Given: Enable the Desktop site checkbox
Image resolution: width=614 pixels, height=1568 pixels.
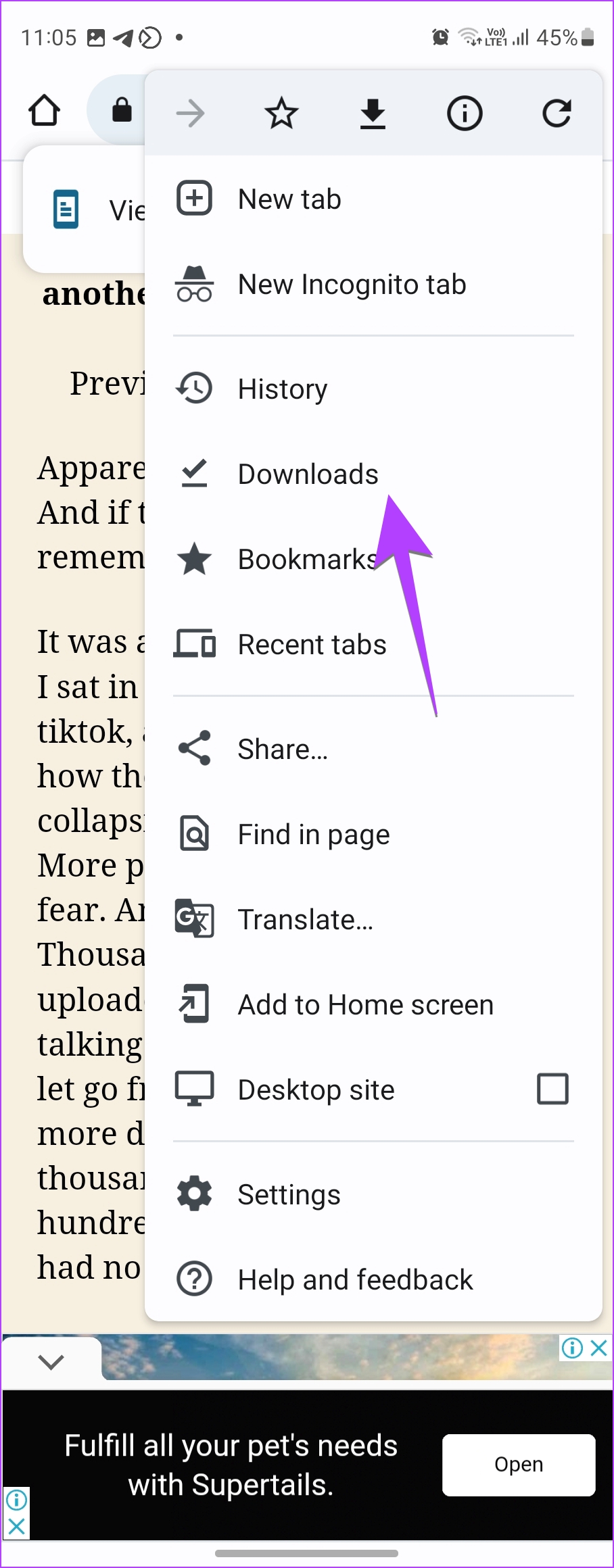Looking at the screenshot, I should point(552,1089).
